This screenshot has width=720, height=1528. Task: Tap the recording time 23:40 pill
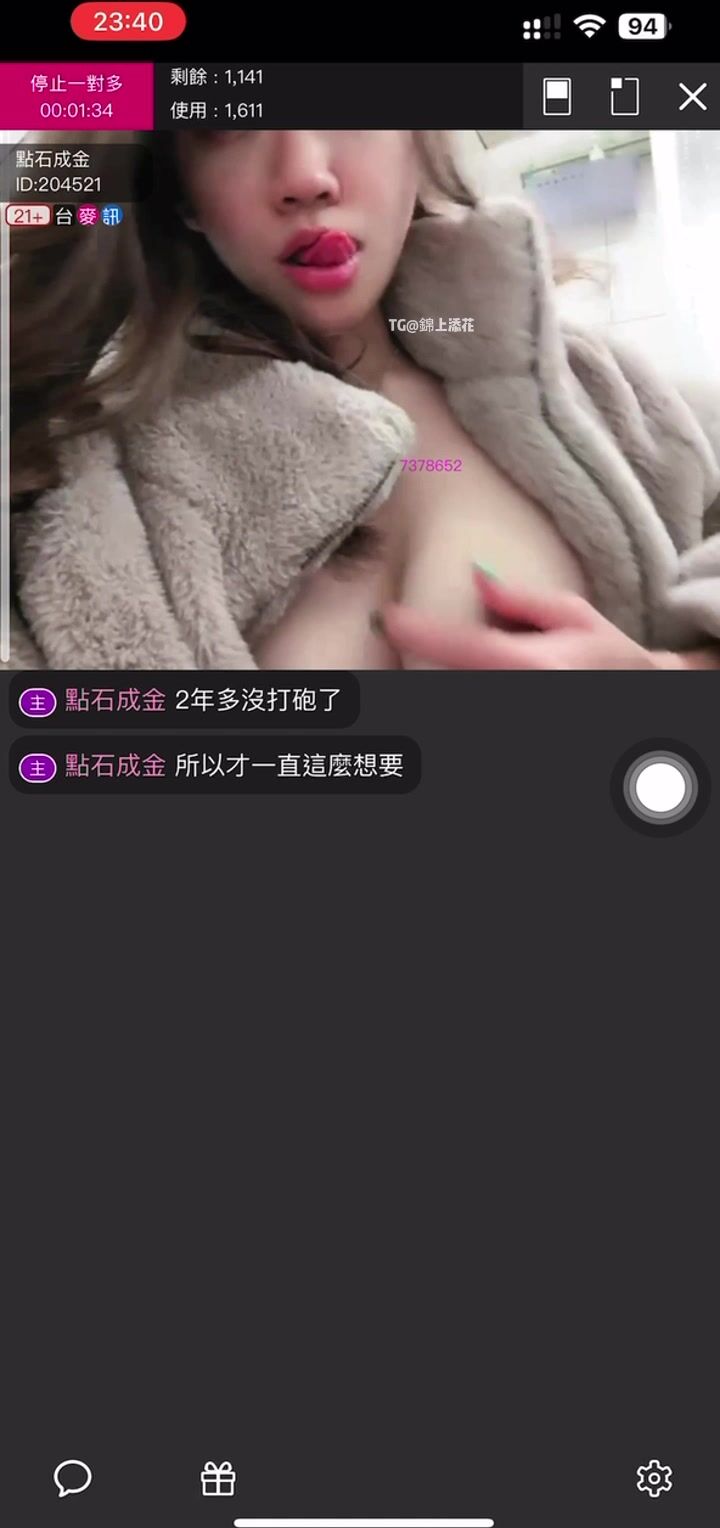point(128,22)
